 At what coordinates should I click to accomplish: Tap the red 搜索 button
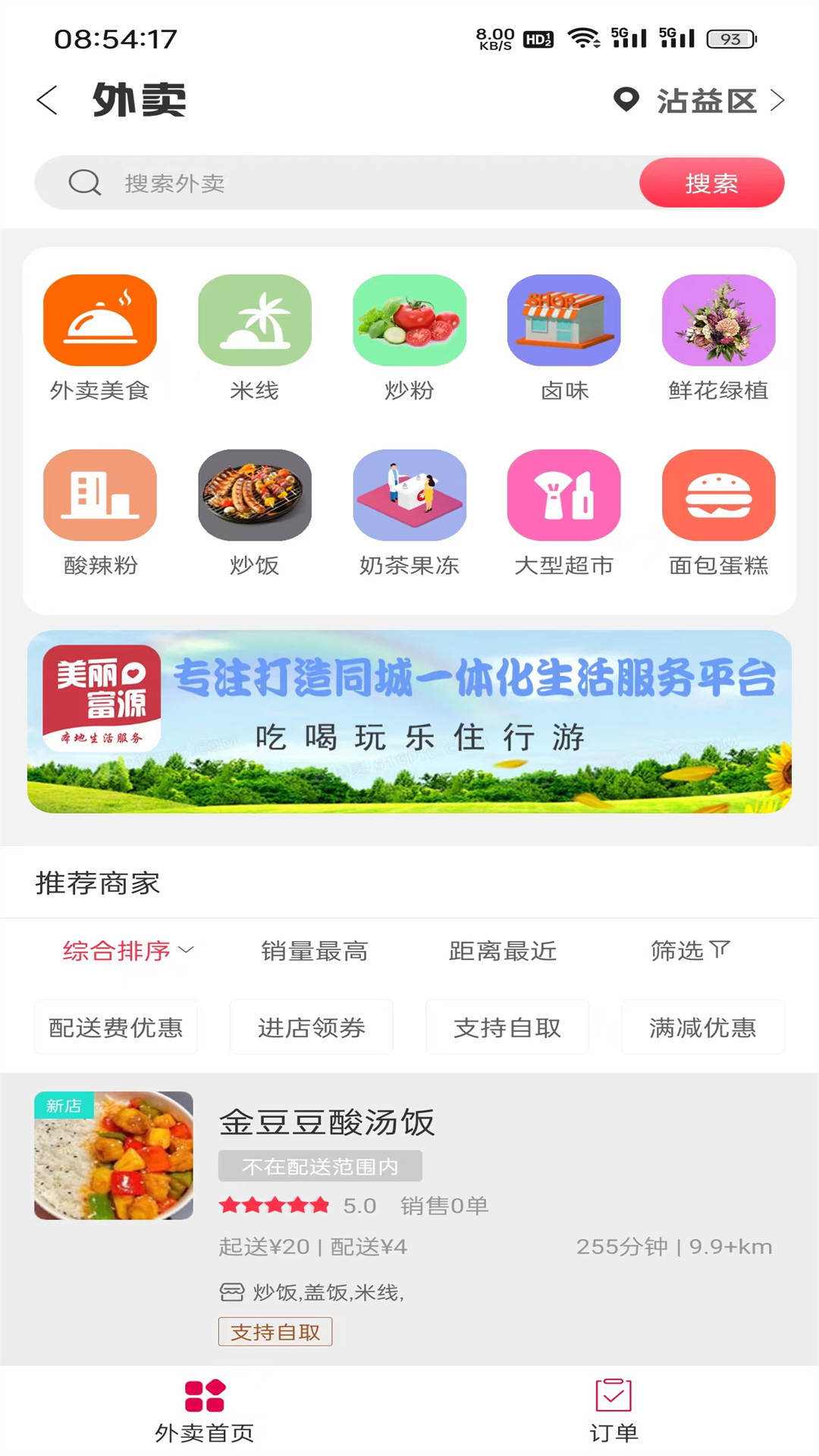click(x=711, y=183)
